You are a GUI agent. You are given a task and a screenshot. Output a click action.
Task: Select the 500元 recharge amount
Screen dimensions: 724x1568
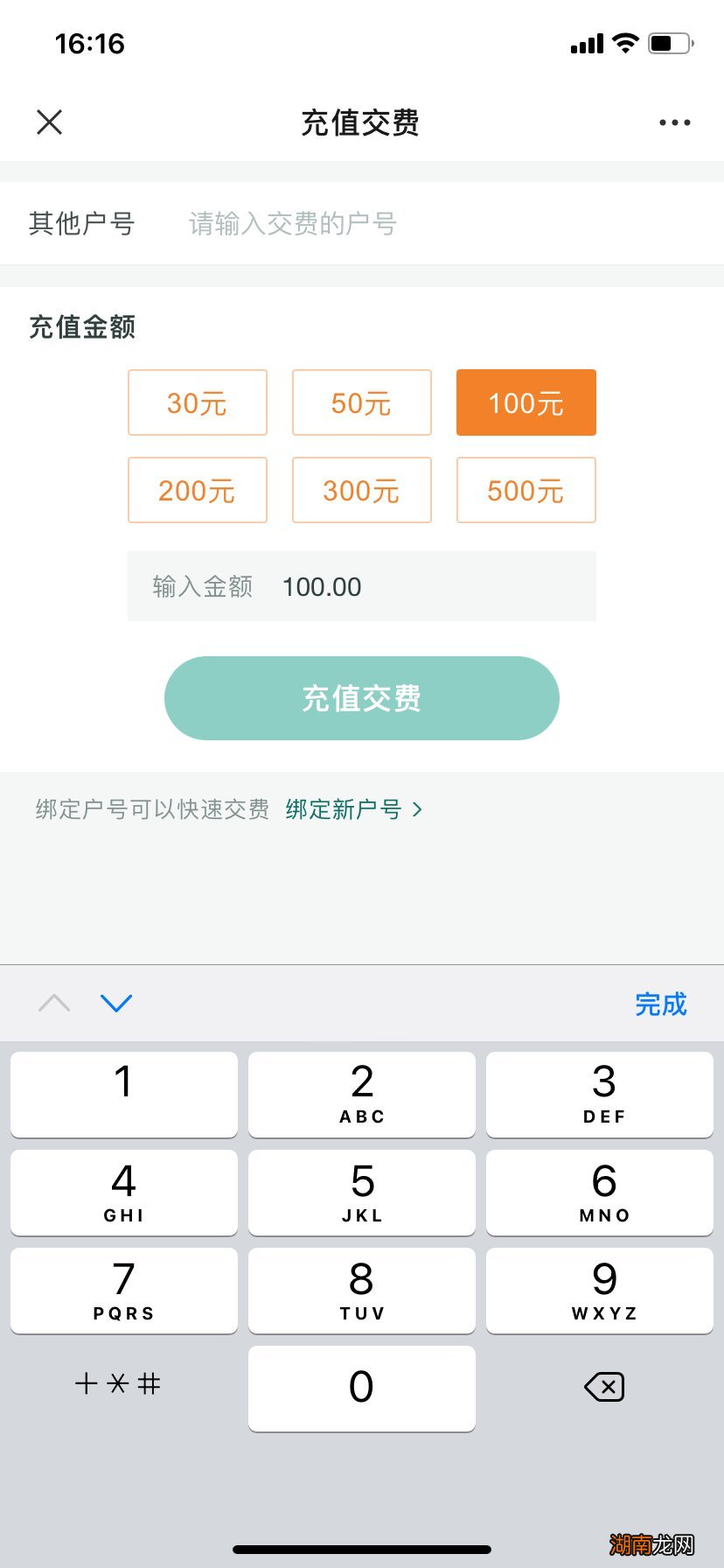click(526, 490)
